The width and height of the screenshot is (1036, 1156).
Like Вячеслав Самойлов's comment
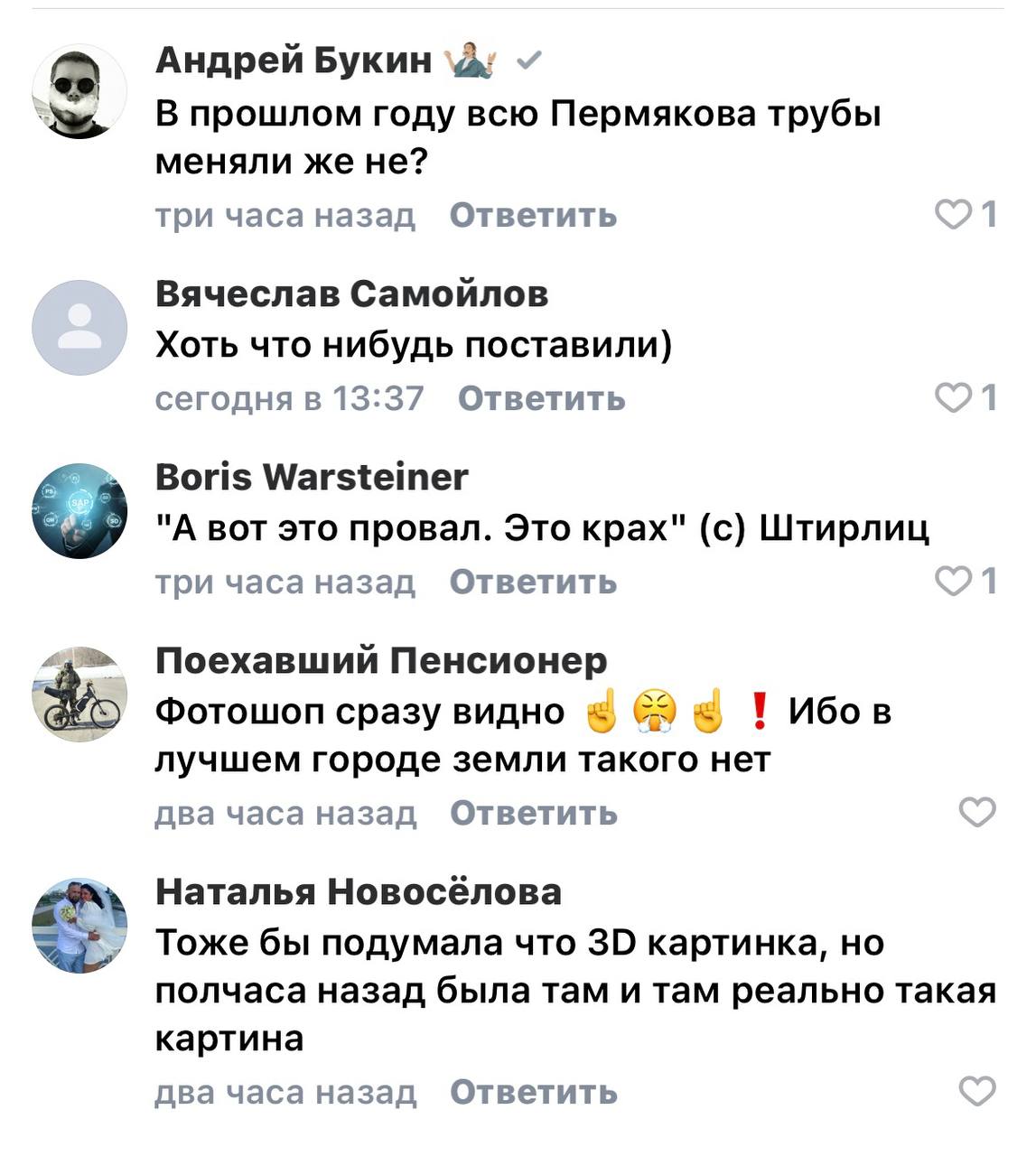952,398
